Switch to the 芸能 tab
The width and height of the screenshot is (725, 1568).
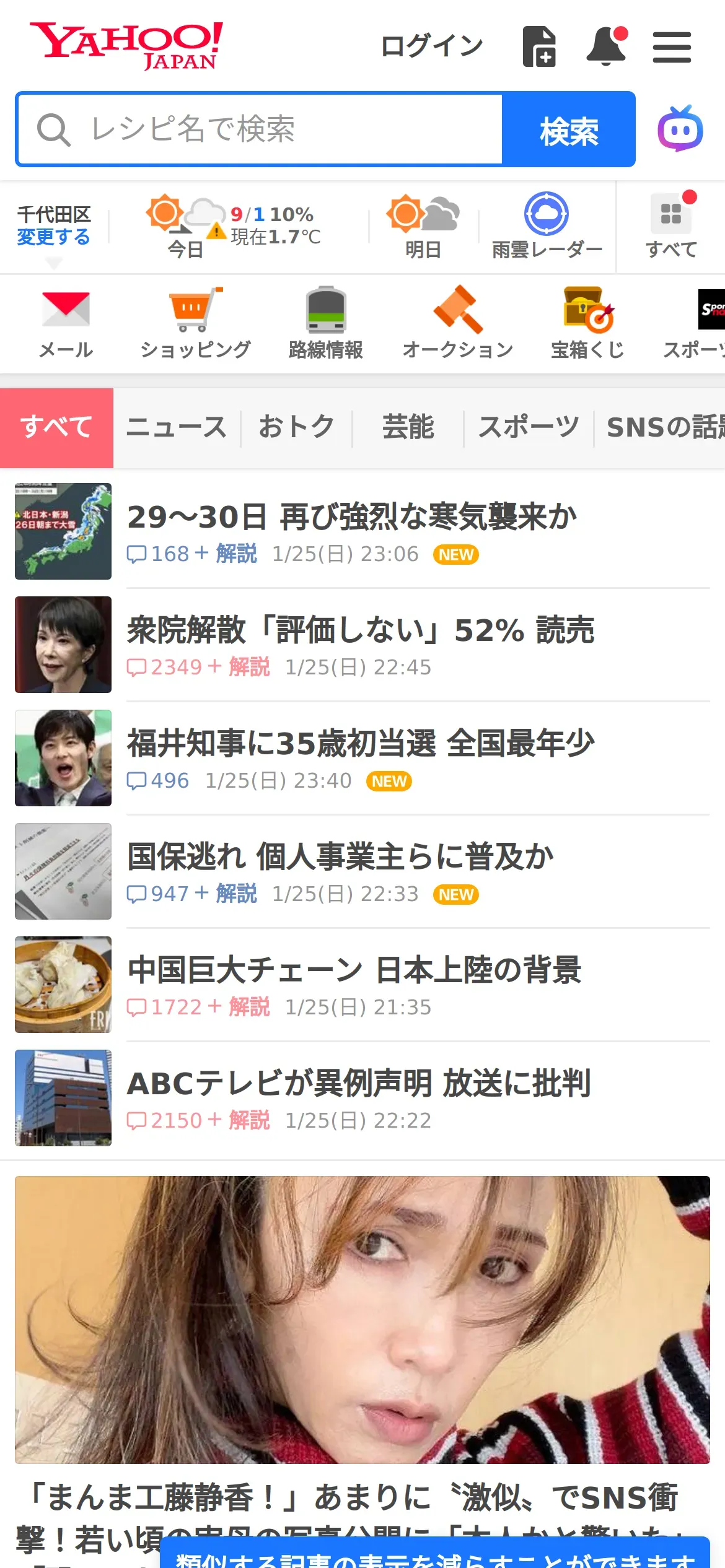408,427
